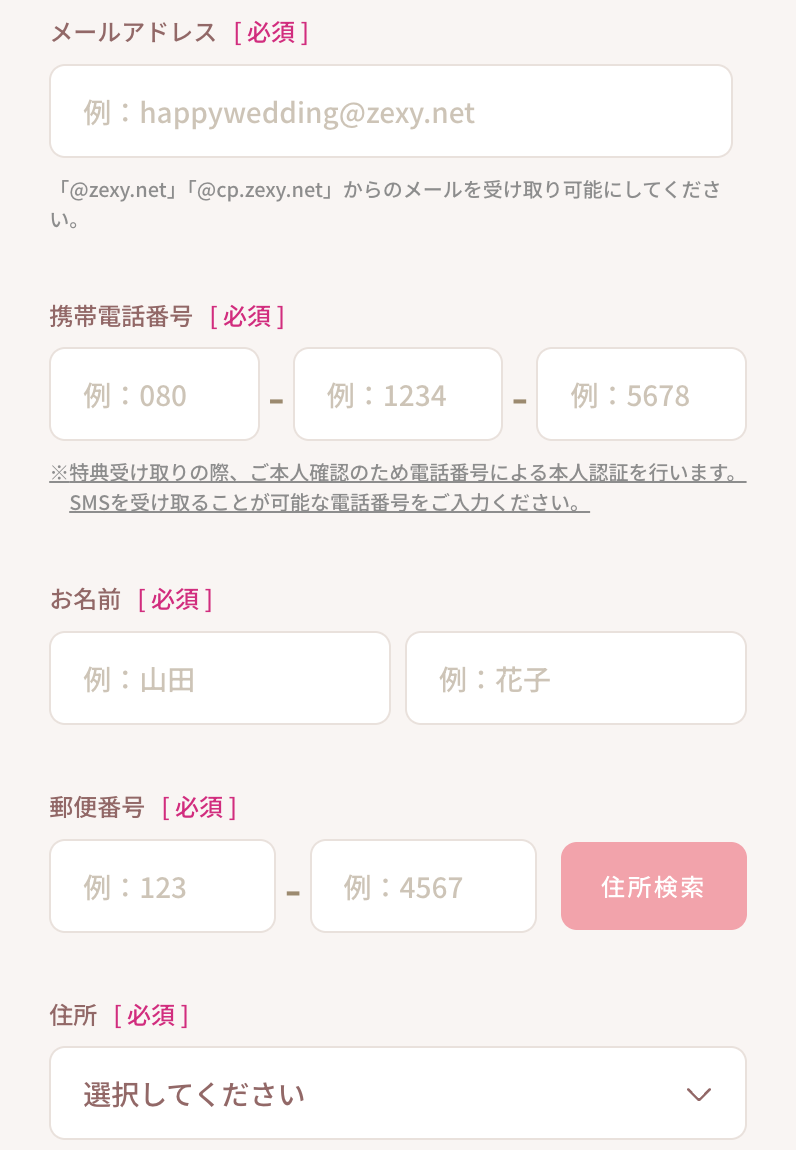This screenshot has height=1150, width=796.
Task: Select the family name field showing 例：山田
Action: pos(219,677)
